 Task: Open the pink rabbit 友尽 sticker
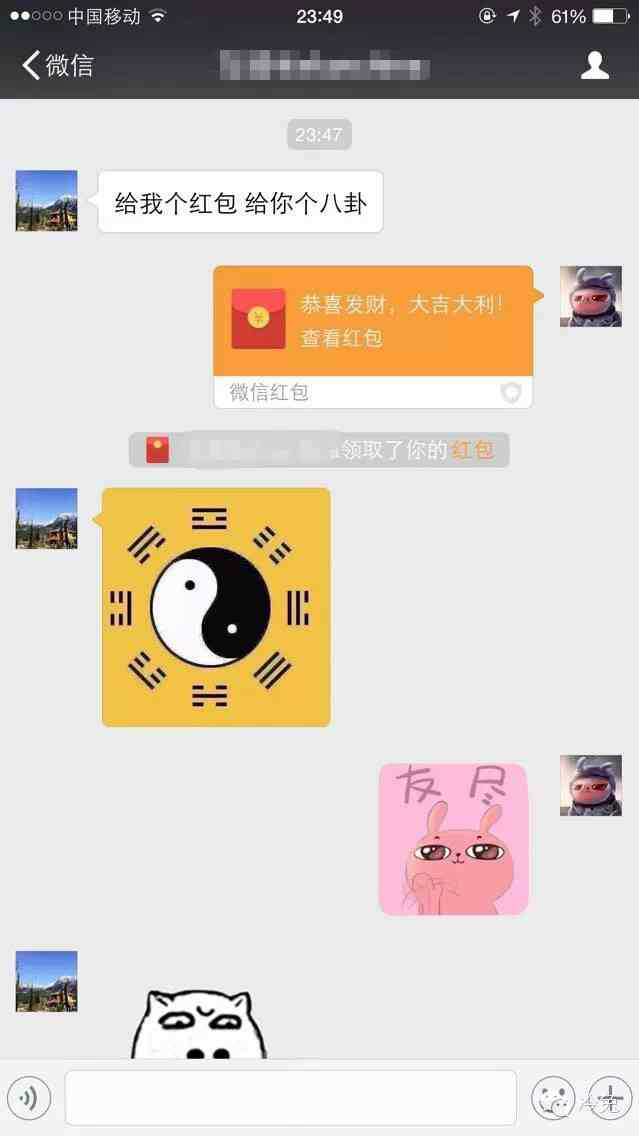coord(453,839)
